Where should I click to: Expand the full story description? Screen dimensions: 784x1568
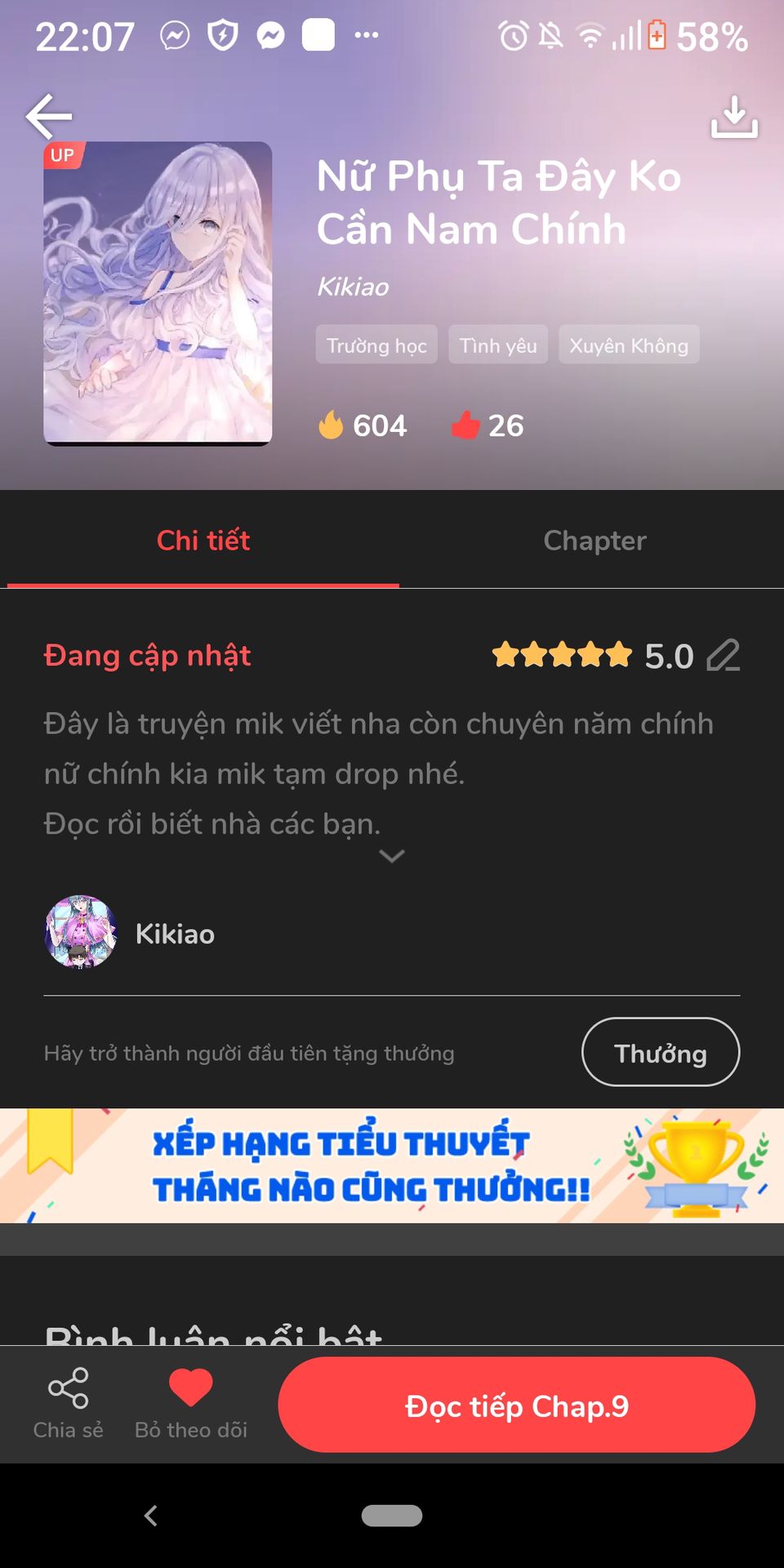[x=392, y=856]
